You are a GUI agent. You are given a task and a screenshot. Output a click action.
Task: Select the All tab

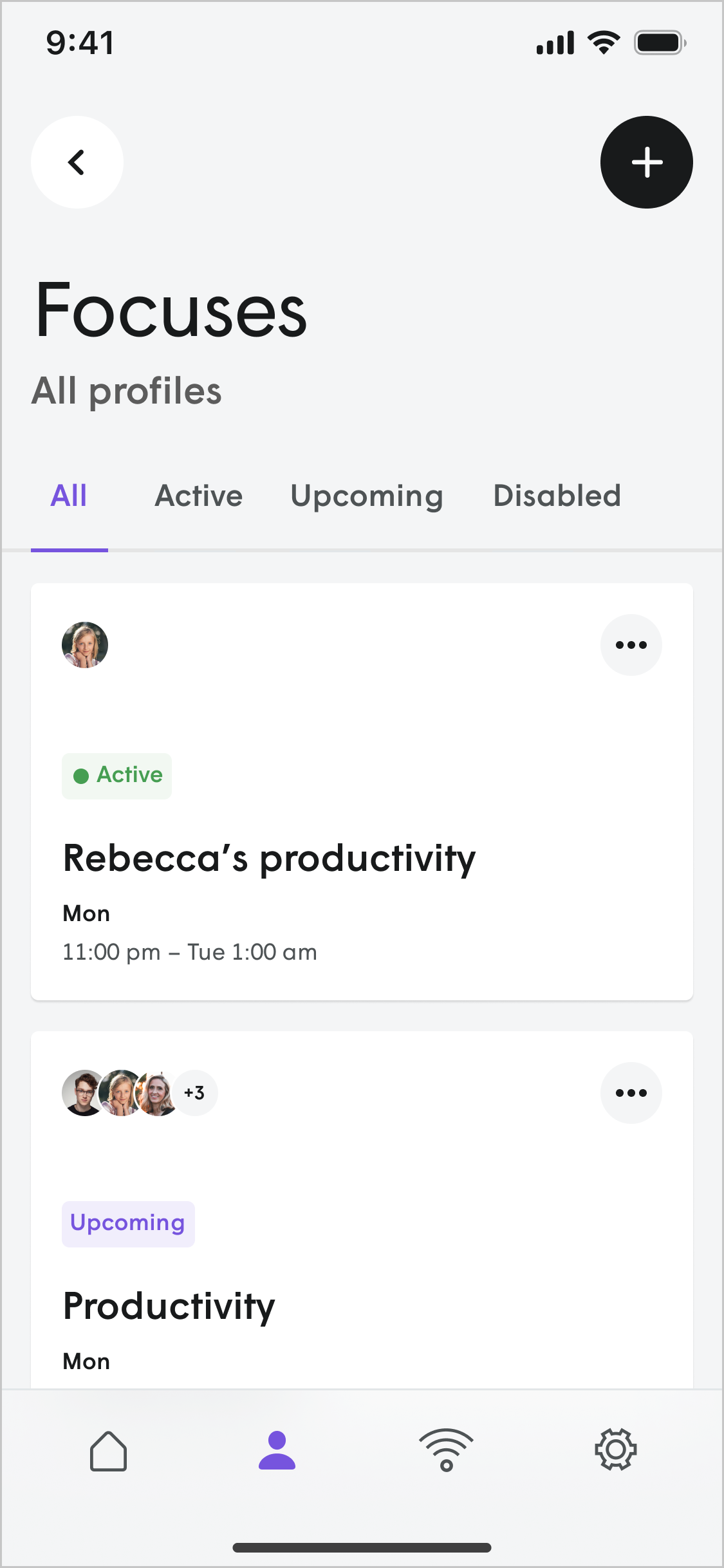coord(69,496)
